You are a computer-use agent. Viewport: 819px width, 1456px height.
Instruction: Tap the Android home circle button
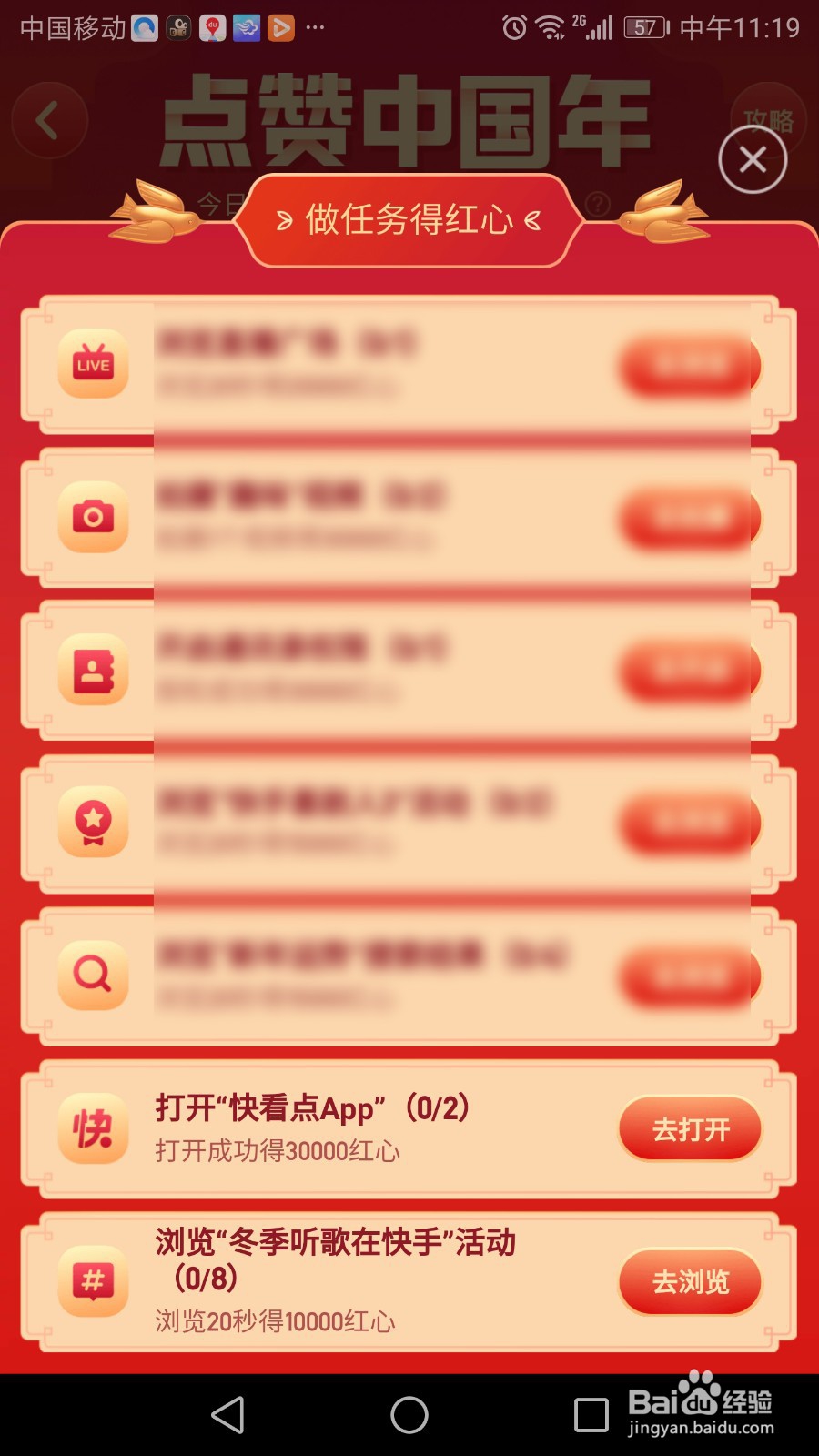[409, 1415]
